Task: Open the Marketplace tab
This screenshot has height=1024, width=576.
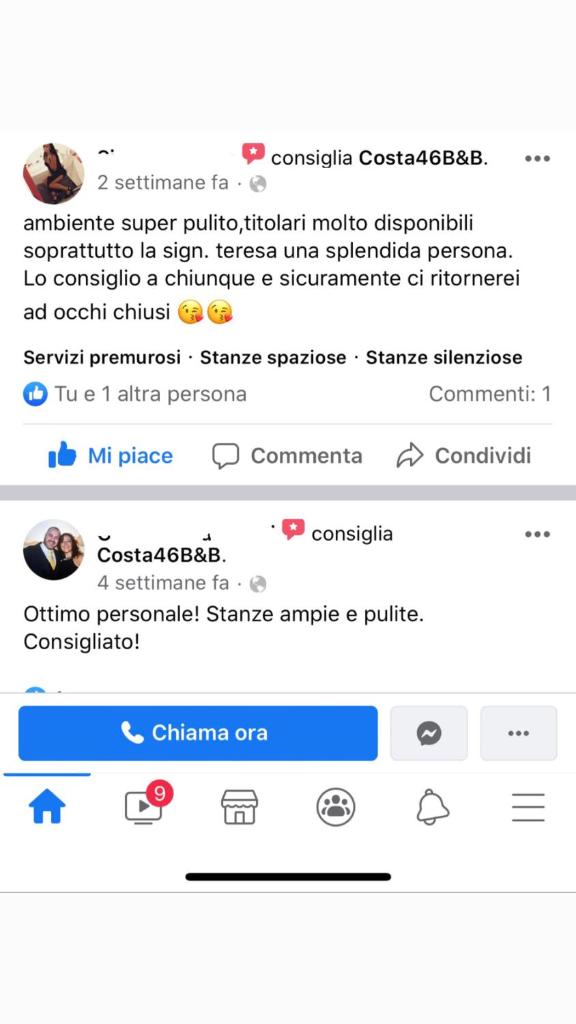Action: (239, 807)
